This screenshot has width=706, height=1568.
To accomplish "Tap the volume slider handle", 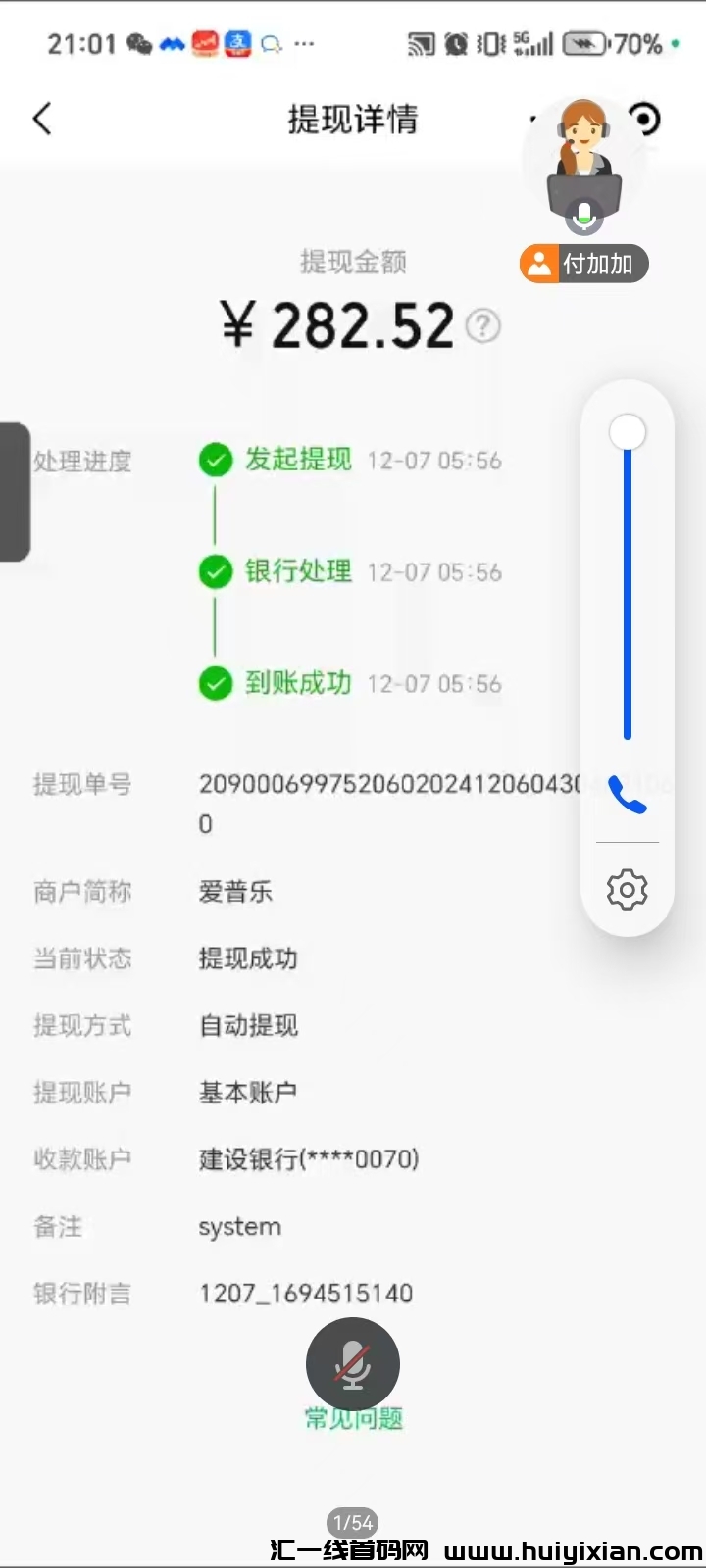I will 626,431.
